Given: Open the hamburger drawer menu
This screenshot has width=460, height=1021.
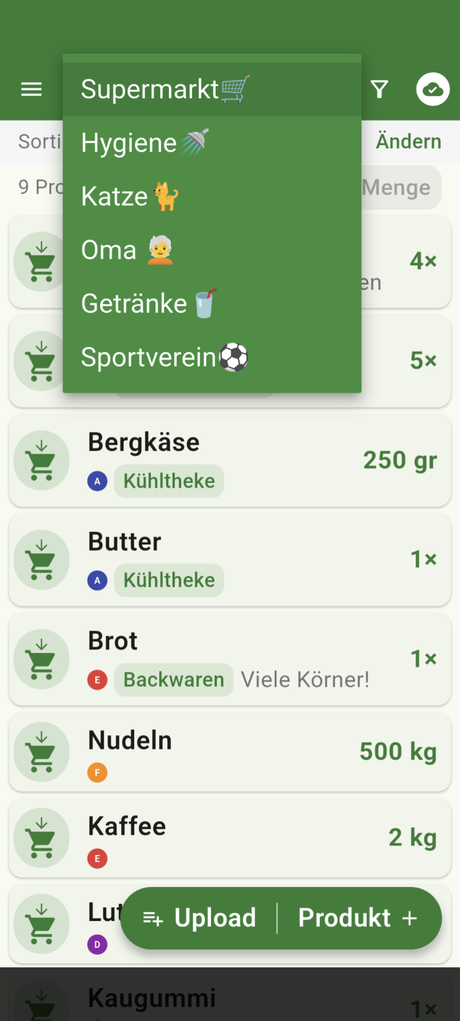Looking at the screenshot, I should [31, 89].
